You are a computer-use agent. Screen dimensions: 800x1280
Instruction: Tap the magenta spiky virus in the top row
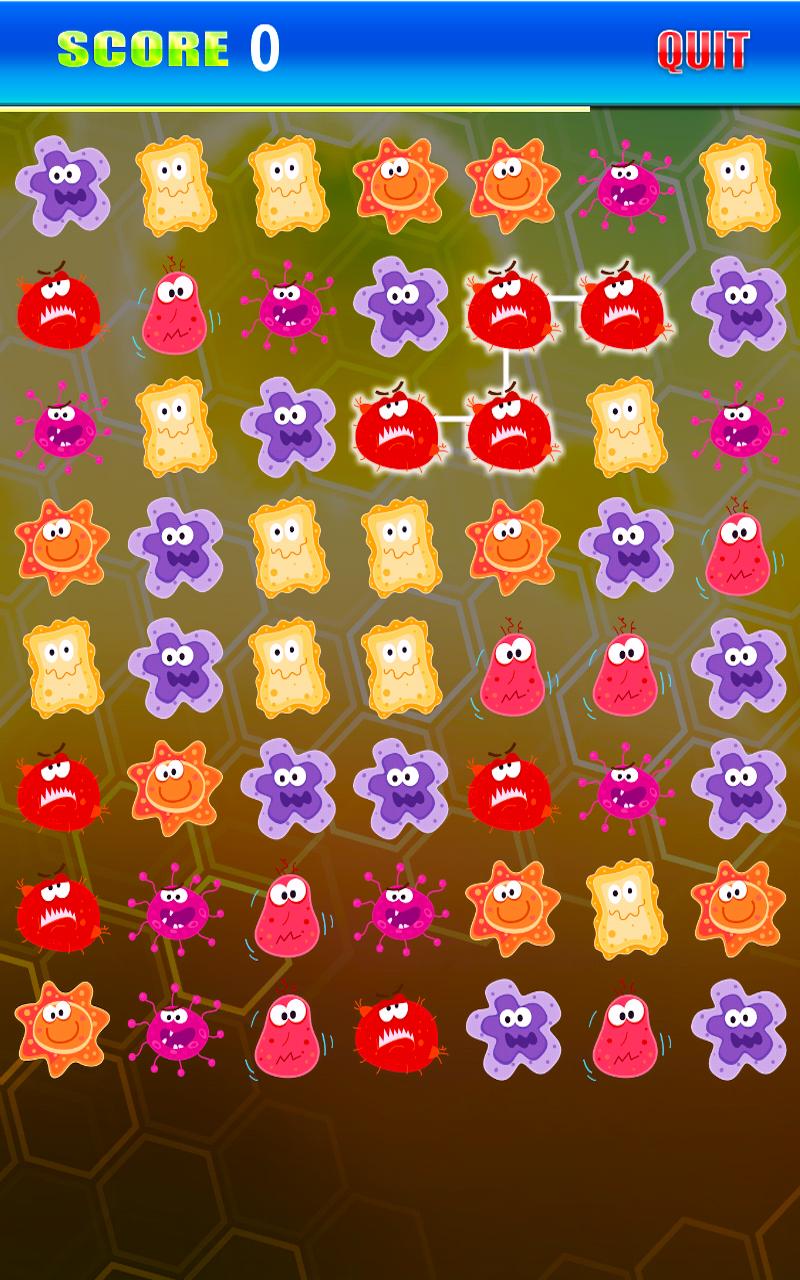point(626,186)
